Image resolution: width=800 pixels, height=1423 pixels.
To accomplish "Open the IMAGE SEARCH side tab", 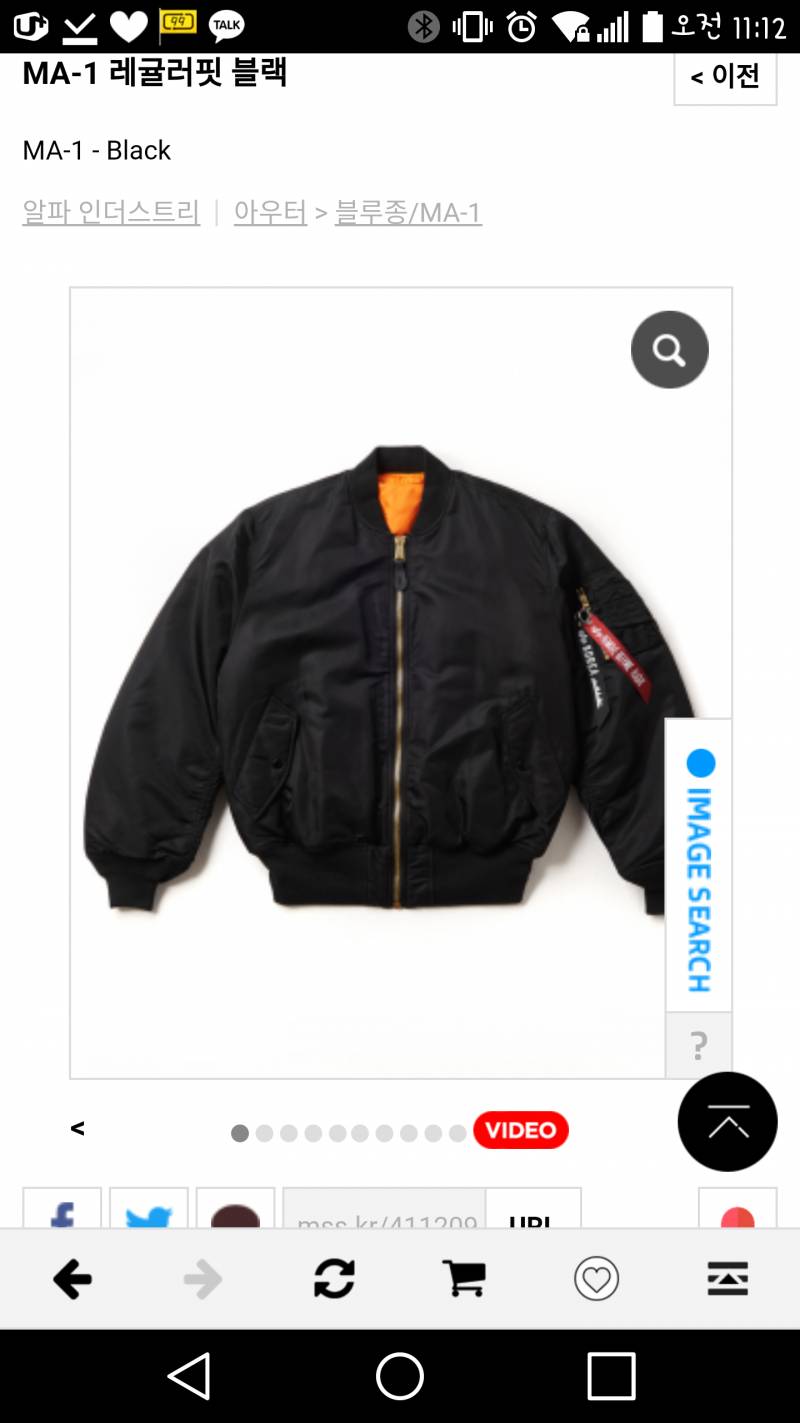I will (699, 866).
